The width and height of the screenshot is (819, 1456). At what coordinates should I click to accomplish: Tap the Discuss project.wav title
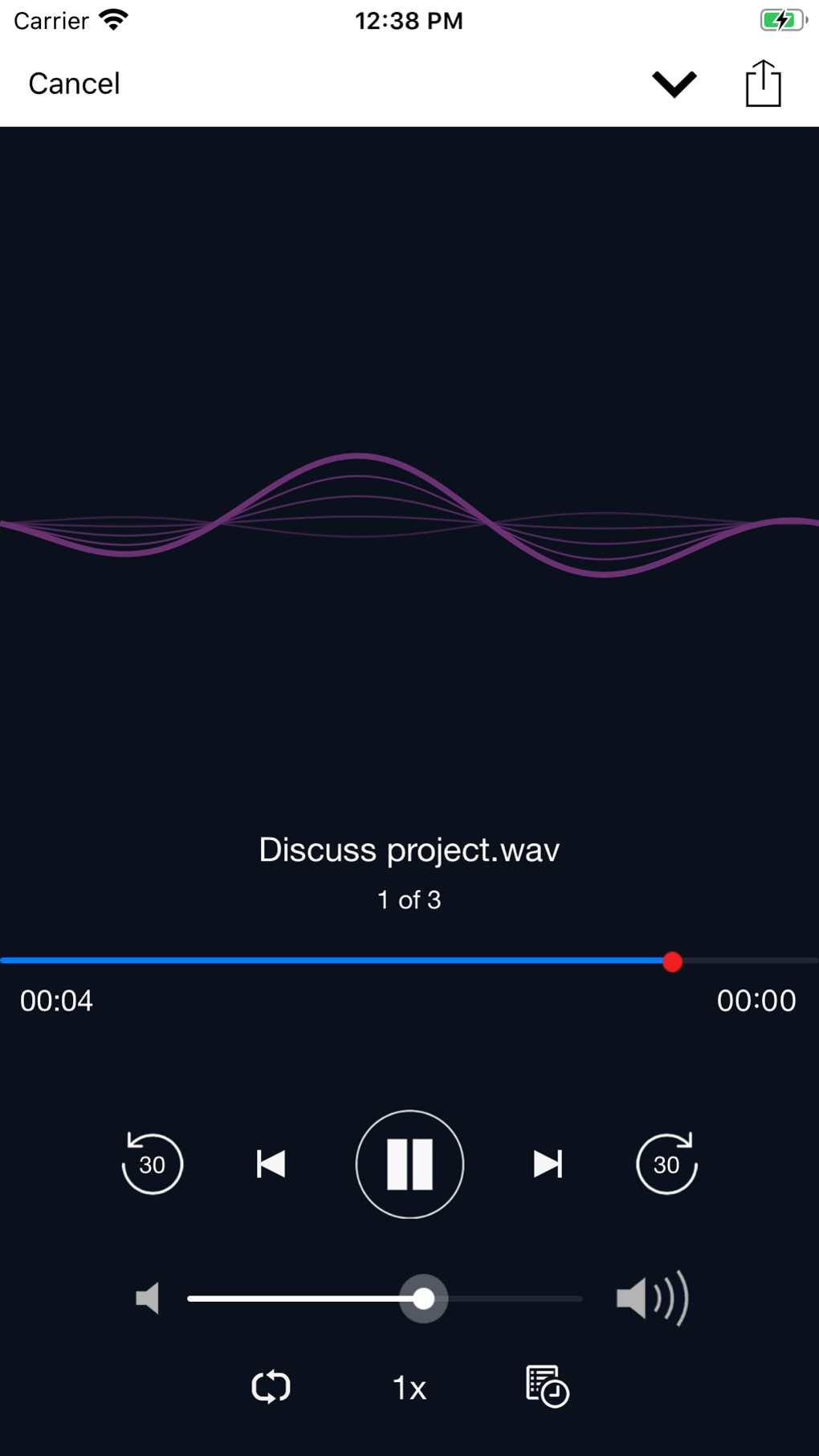tap(408, 849)
